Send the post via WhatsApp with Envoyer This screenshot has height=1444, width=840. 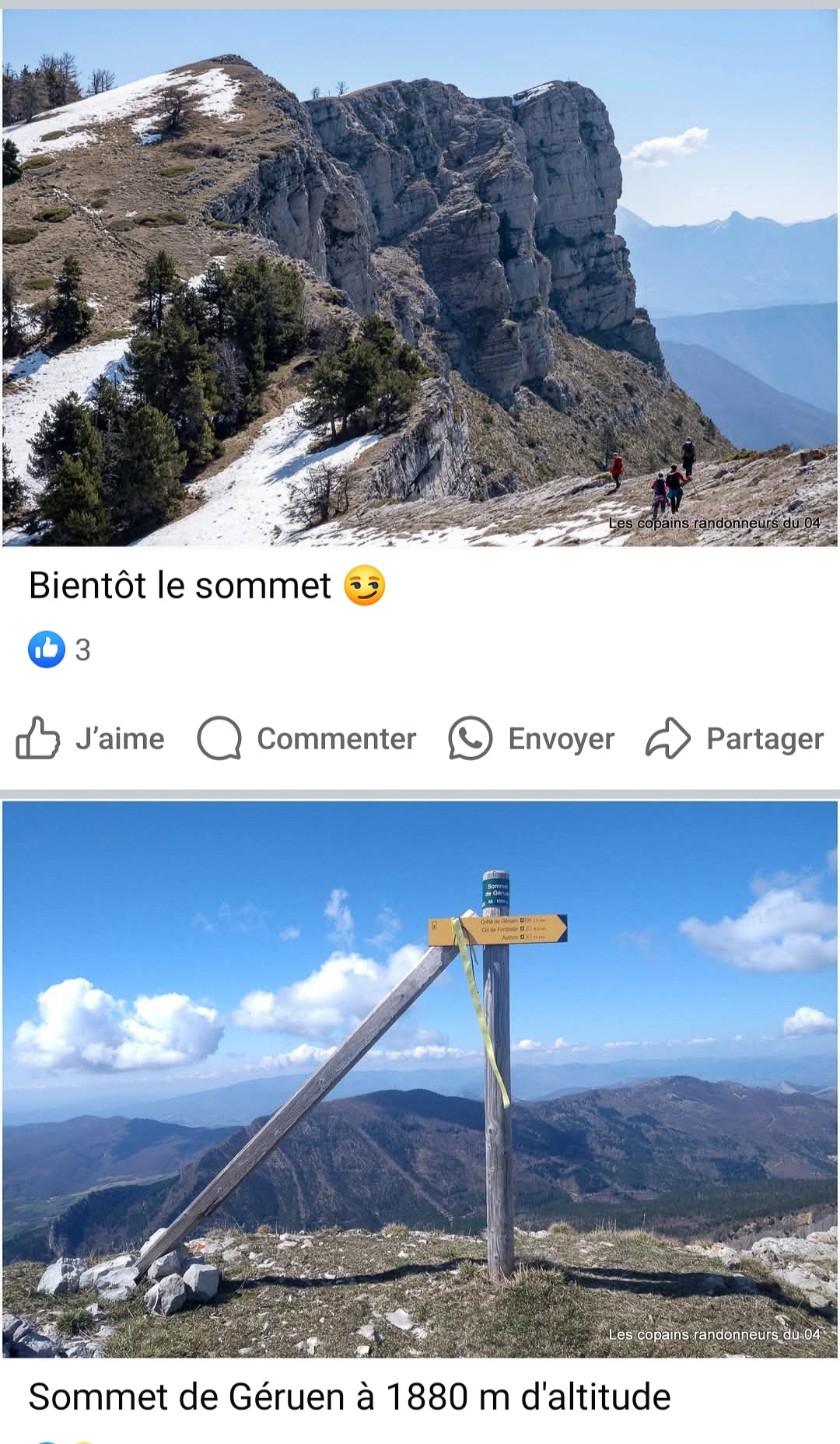532,738
